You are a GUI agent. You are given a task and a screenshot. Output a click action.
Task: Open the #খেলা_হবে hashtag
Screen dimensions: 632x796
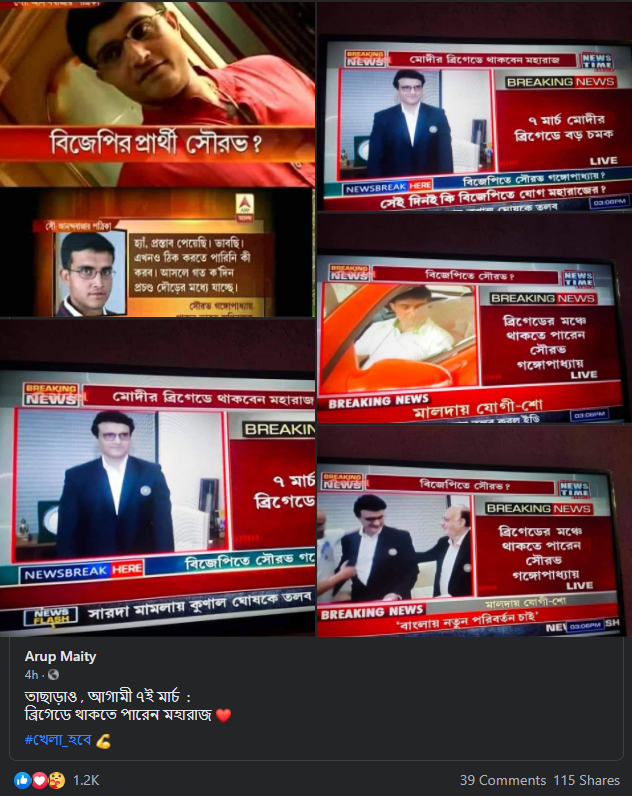click(x=57, y=740)
